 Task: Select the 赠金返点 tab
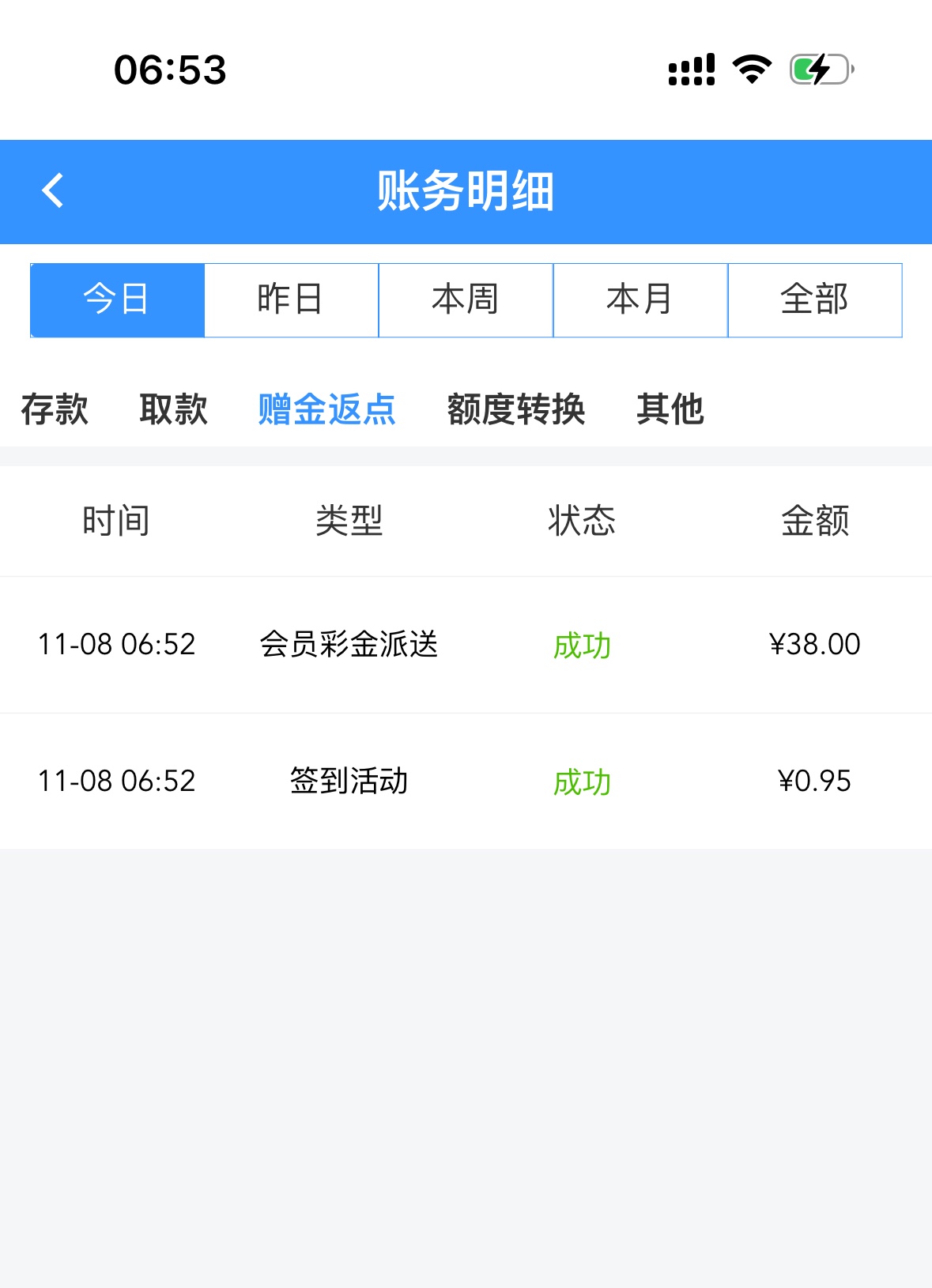(326, 409)
